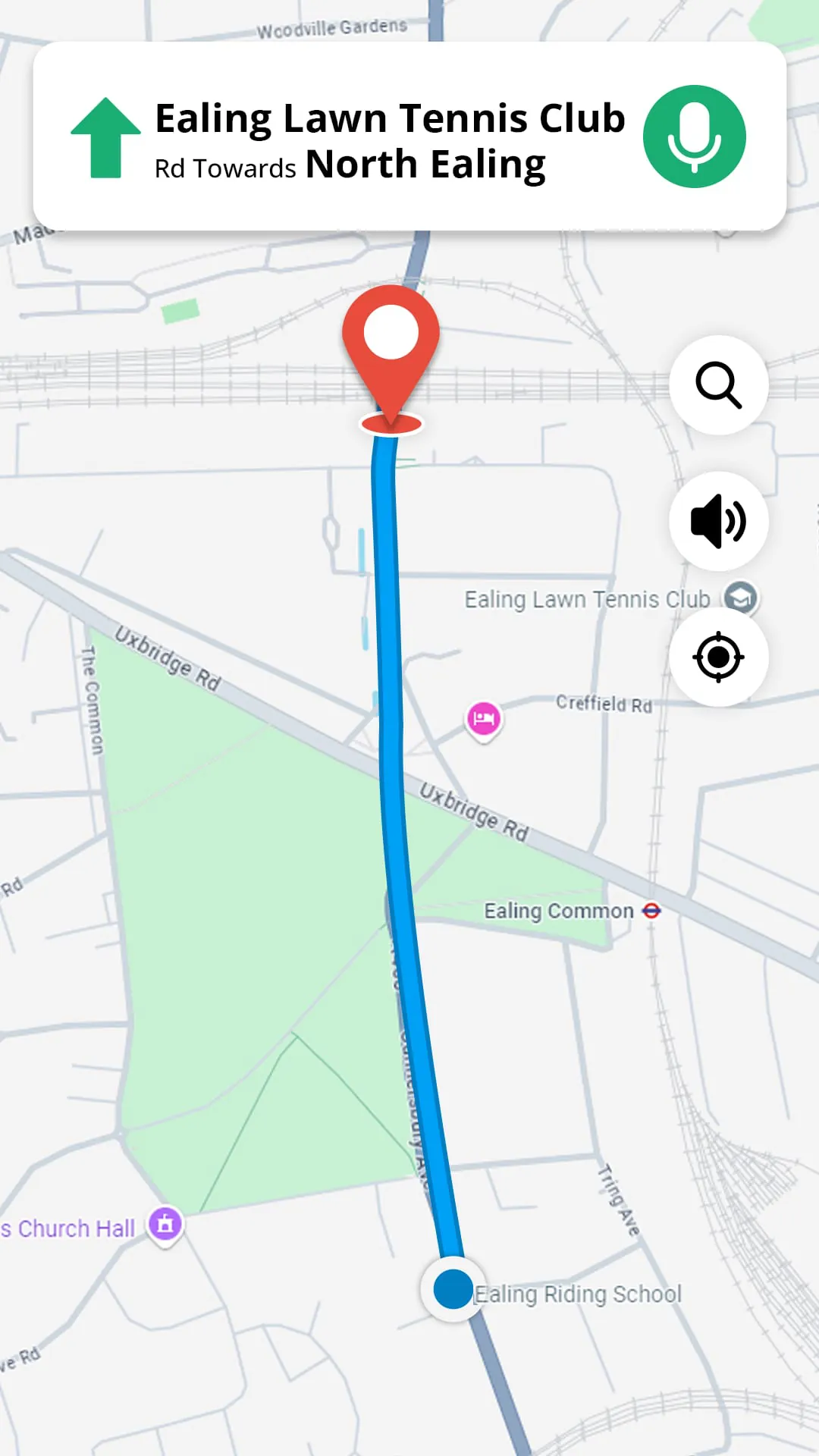
Task: Select the my-location crosshair icon
Action: coord(717,658)
